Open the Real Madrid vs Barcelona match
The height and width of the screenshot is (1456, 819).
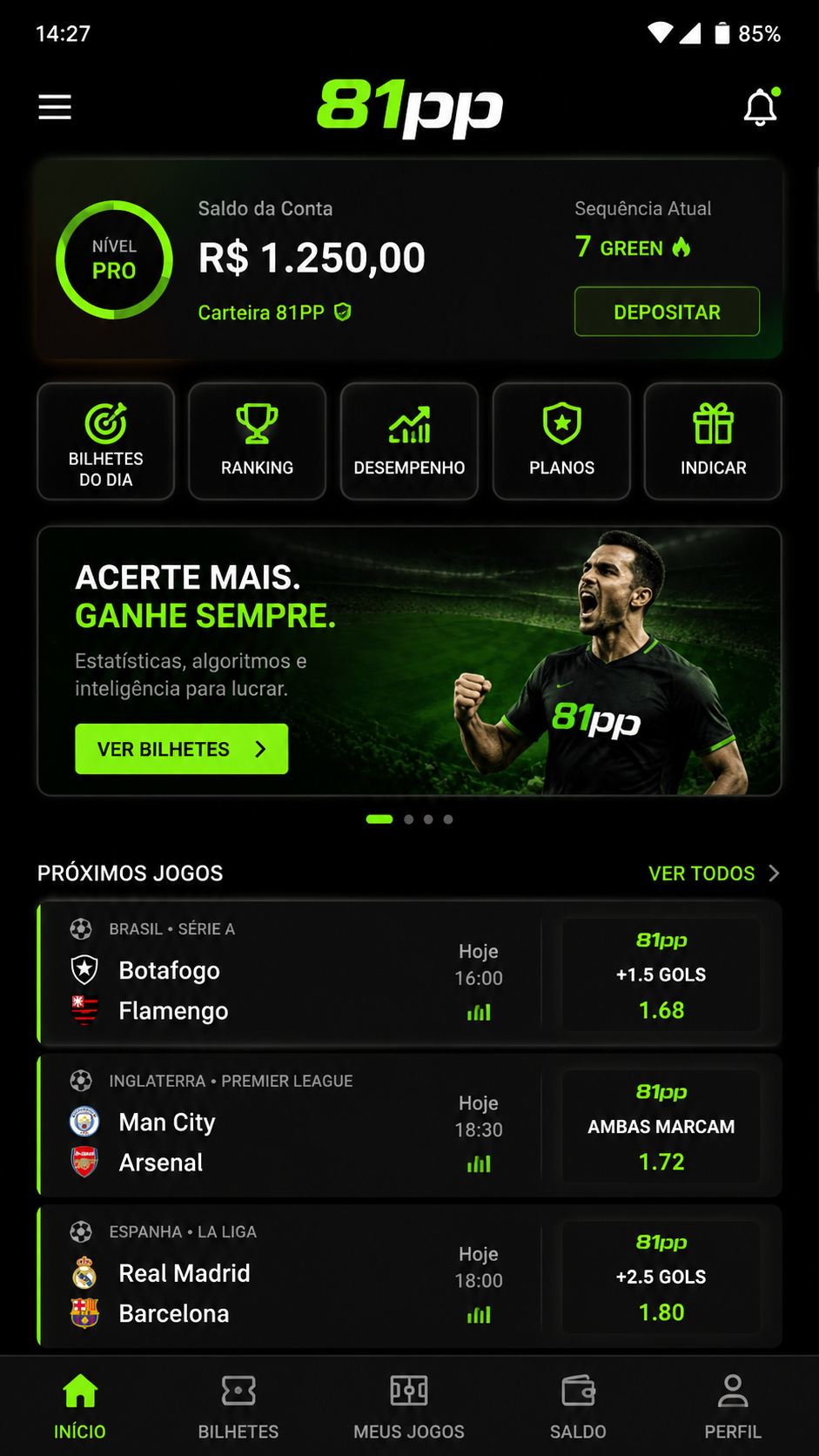pyautogui.click(x=287, y=1277)
